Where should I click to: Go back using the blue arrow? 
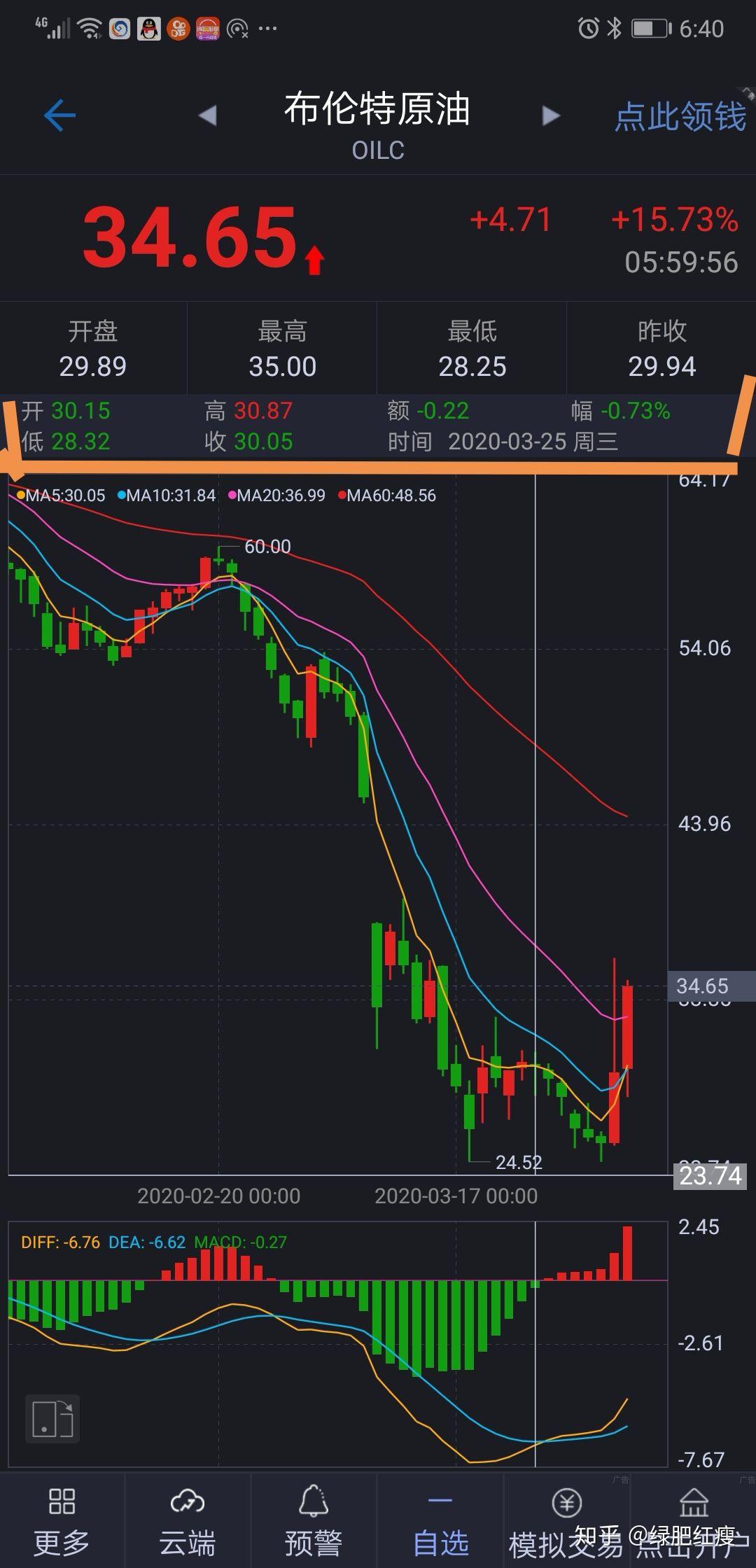click(59, 115)
